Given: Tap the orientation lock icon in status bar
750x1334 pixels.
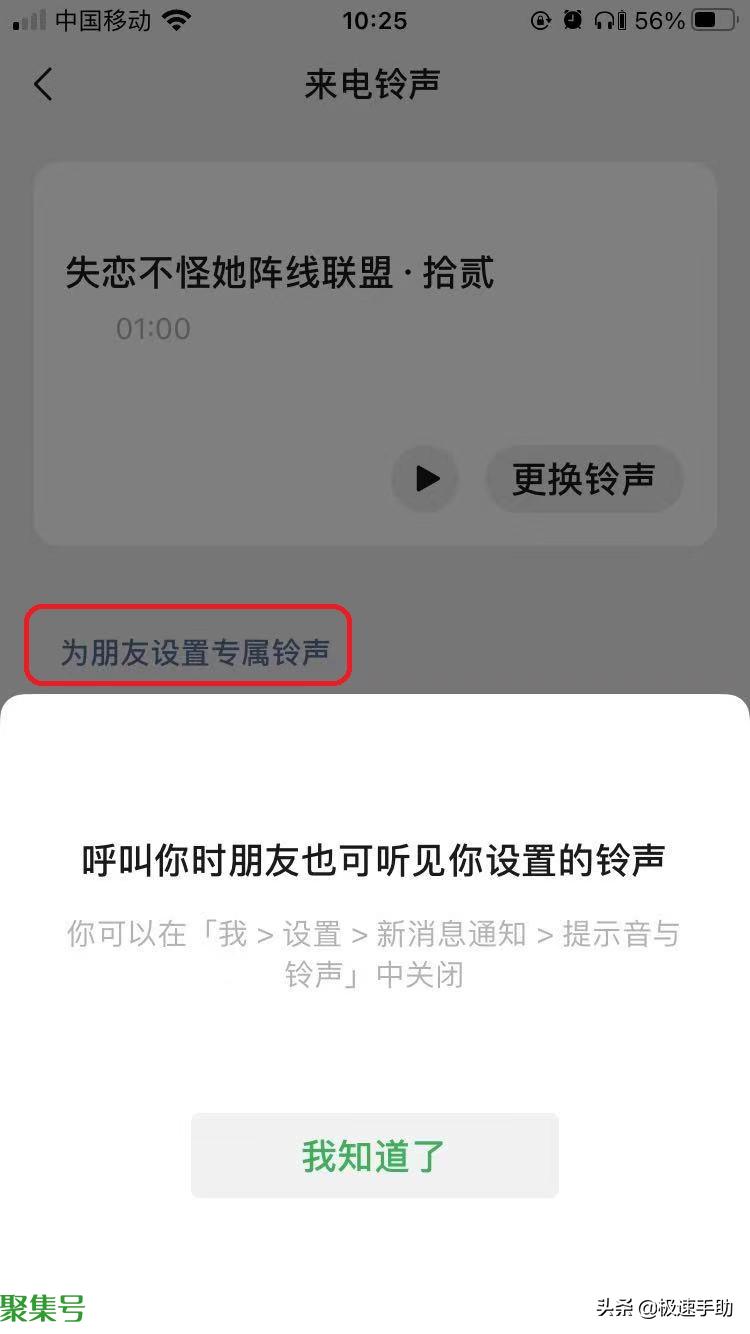Looking at the screenshot, I should [540, 20].
